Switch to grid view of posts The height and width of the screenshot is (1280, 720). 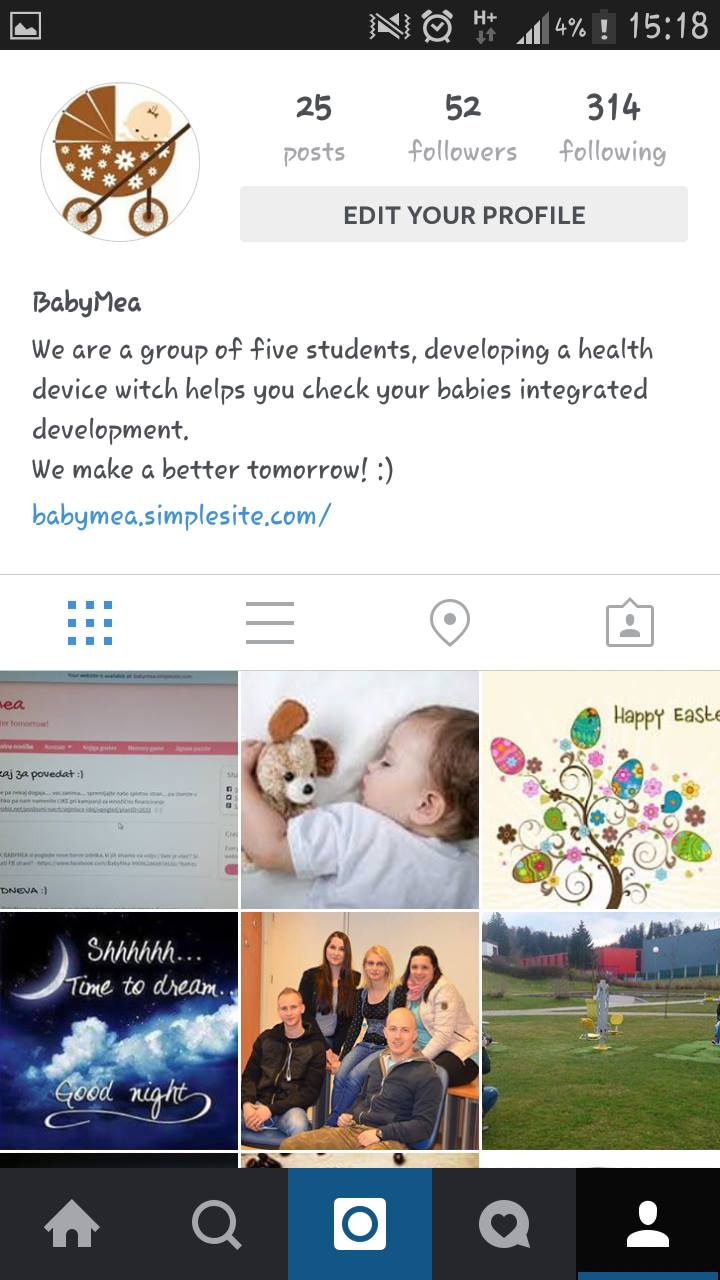coord(90,623)
